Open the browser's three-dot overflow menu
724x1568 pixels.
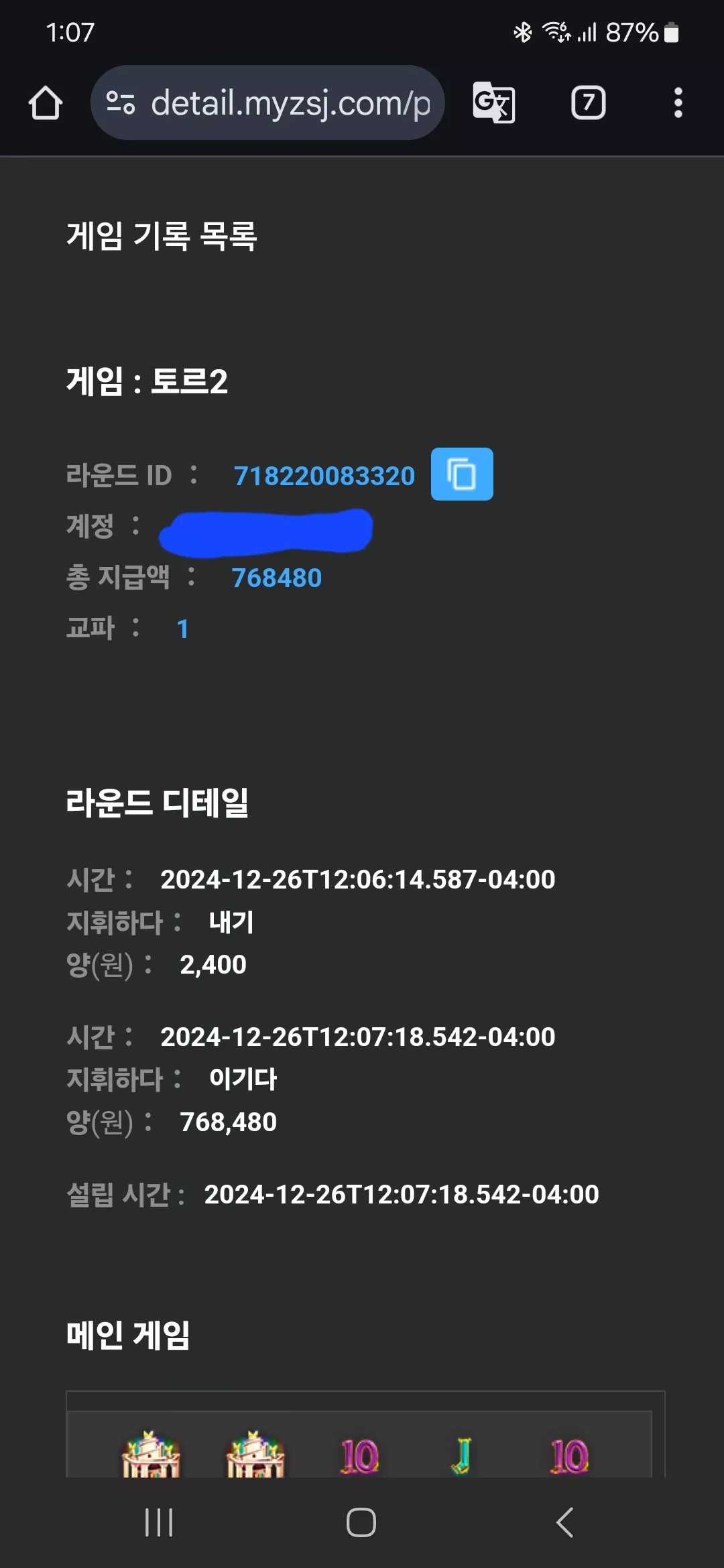click(x=678, y=103)
